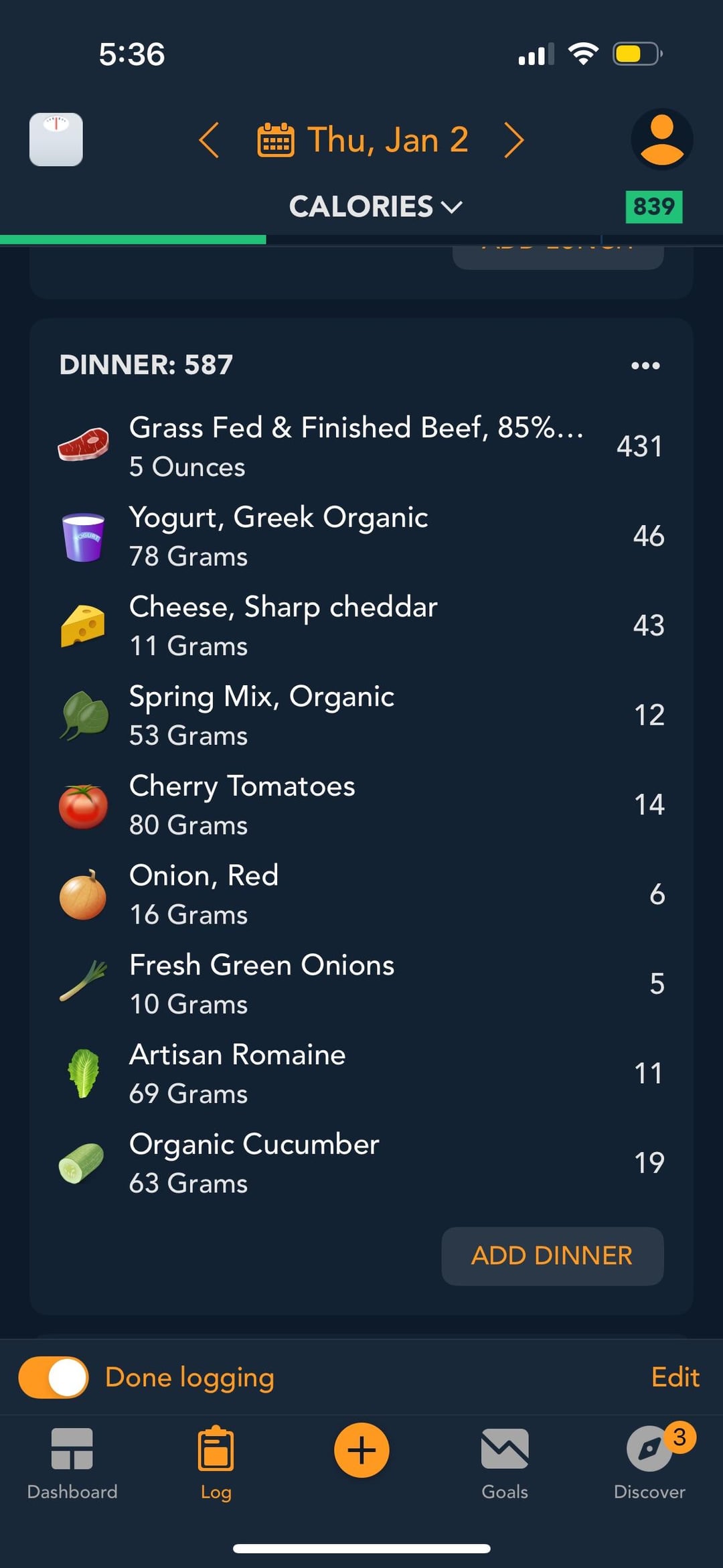This screenshot has height=1568, width=723.
Task: Go to the next day arrow
Action: (513, 140)
